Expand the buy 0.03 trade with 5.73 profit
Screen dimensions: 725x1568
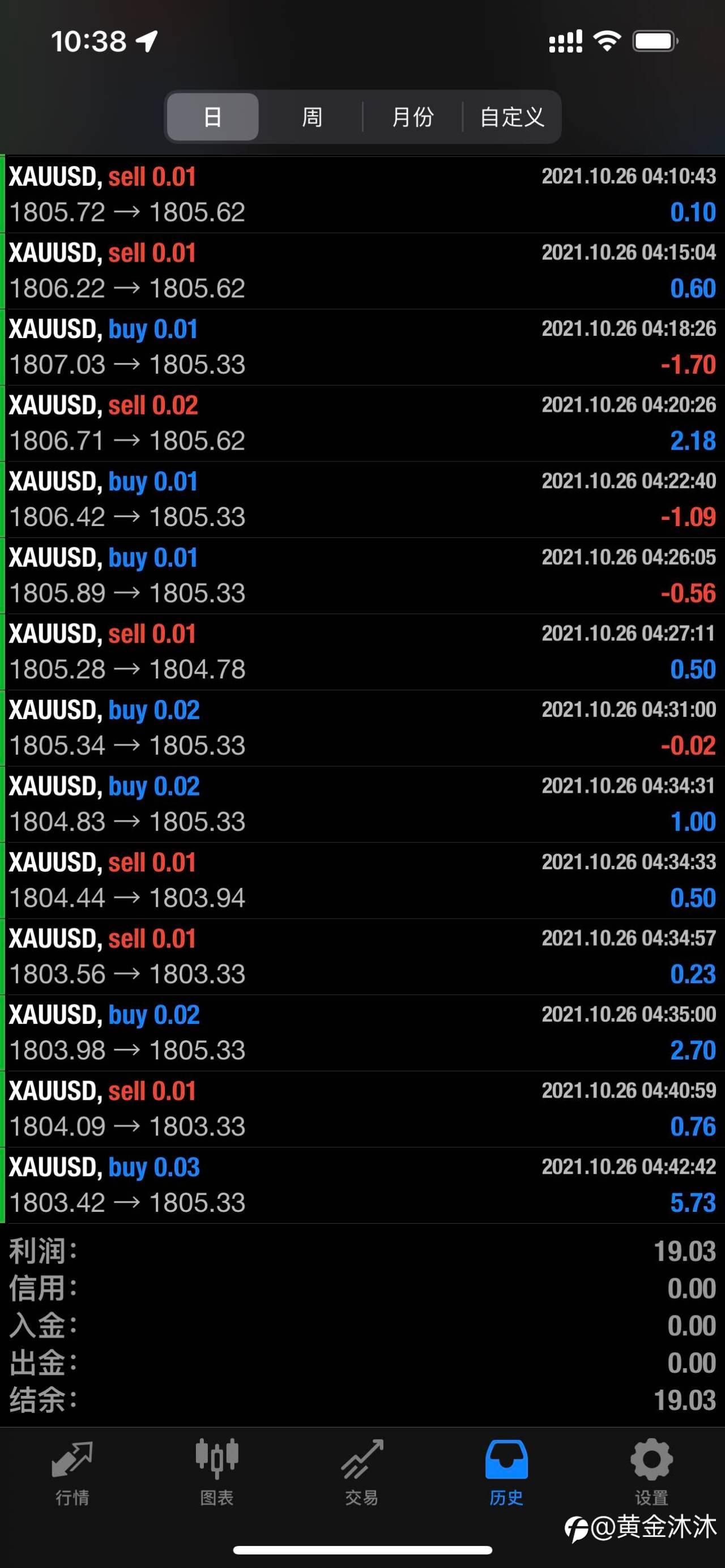pos(364,1185)
